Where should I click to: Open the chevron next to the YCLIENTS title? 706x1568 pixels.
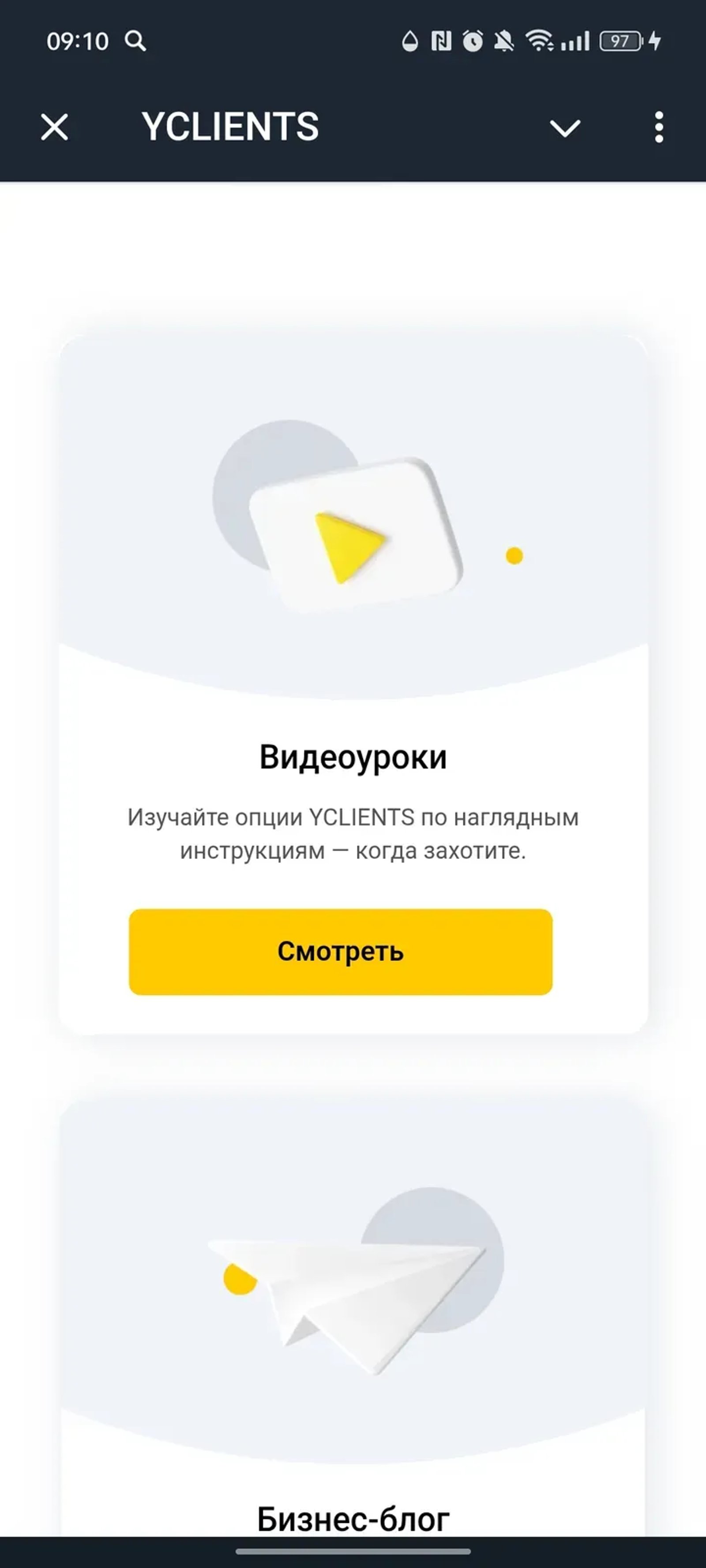pos(565,128)
